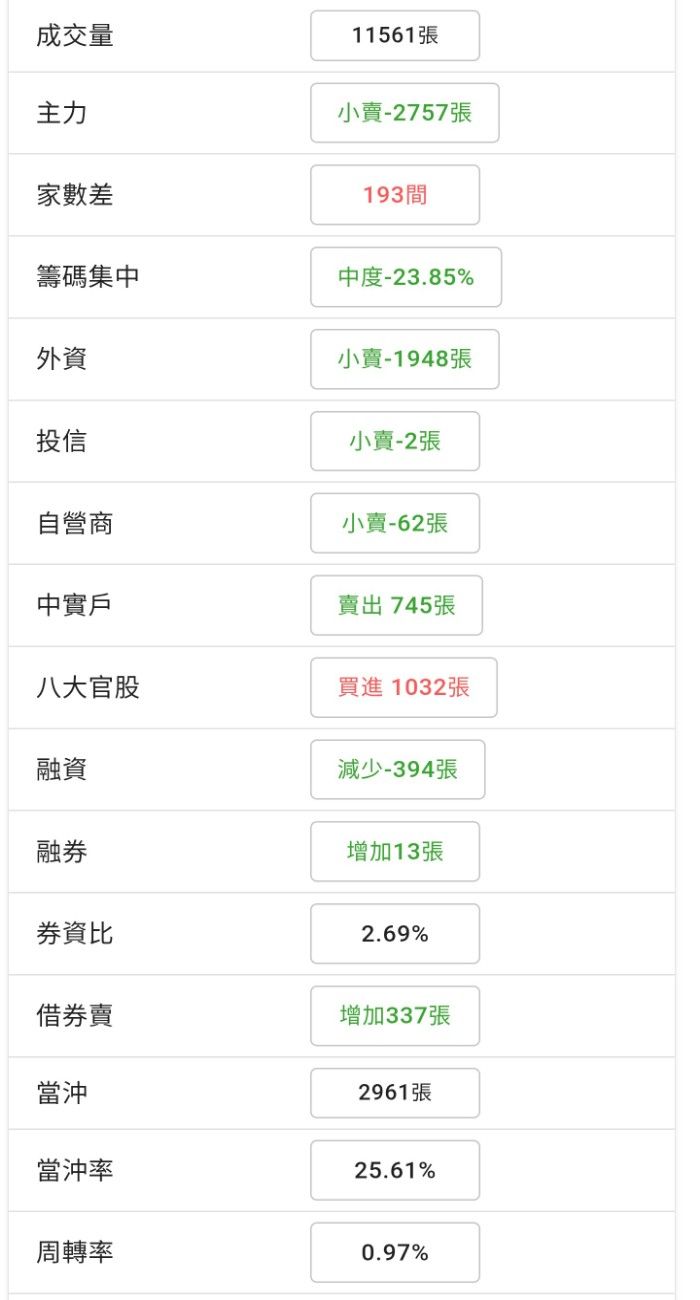Open 融券 增加13張 details
The width and height of the screenshot is (700, 1300).
(395, 851)
